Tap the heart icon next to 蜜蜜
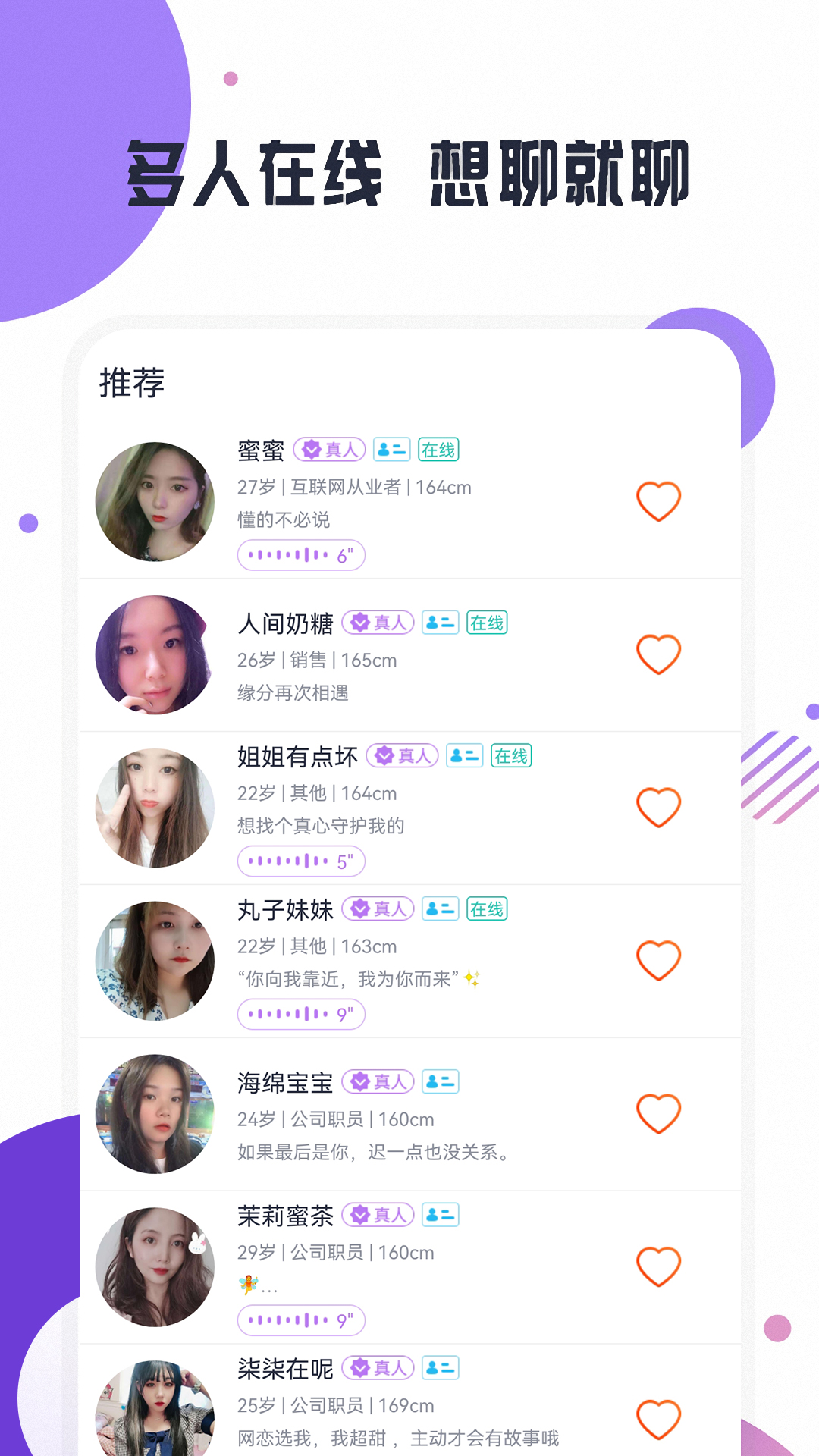The image size is (819, 1456). click(x=658, y=500)
